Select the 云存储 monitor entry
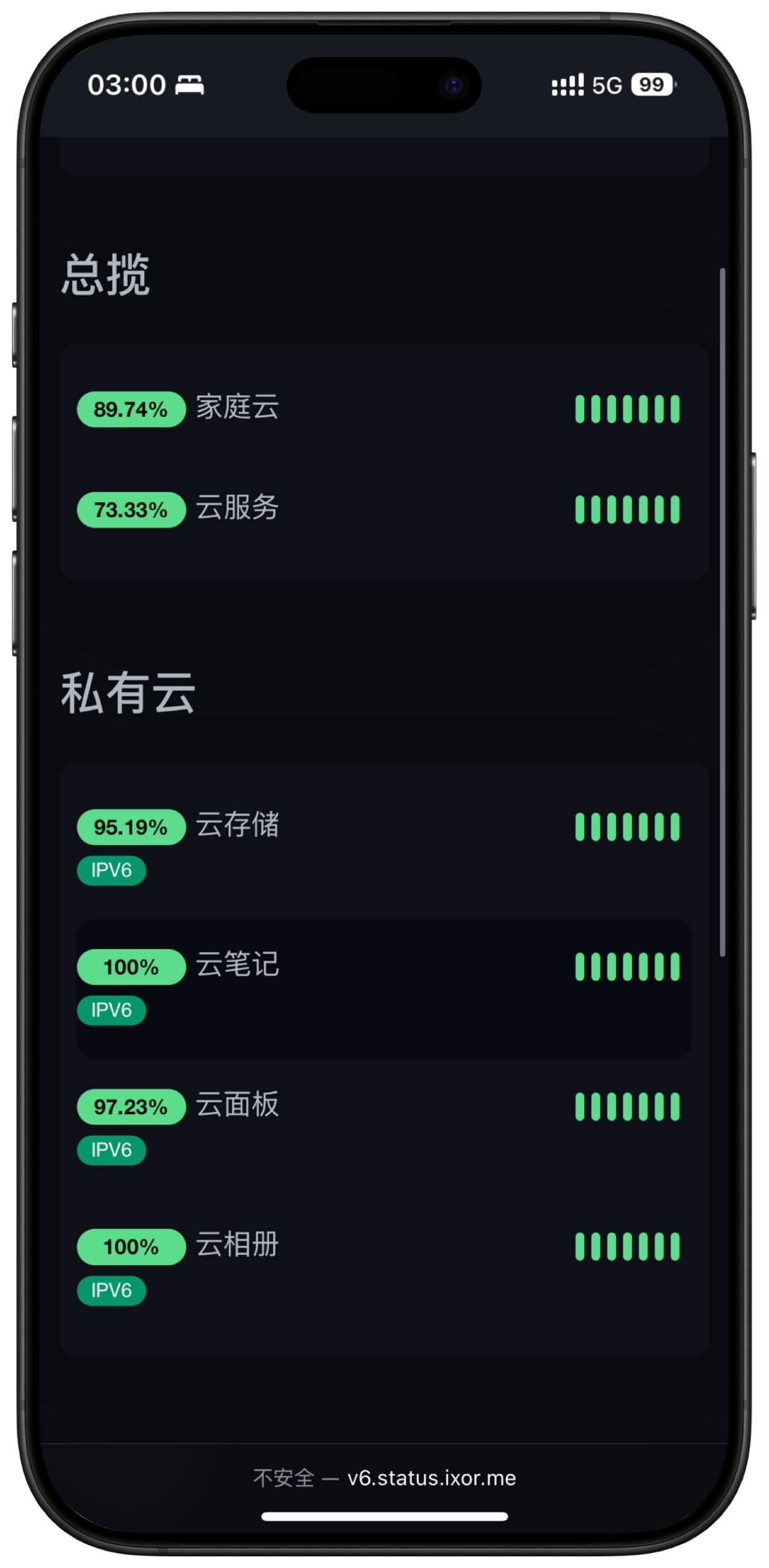This screenshot has height=1568, width=769. pos(237,826)
